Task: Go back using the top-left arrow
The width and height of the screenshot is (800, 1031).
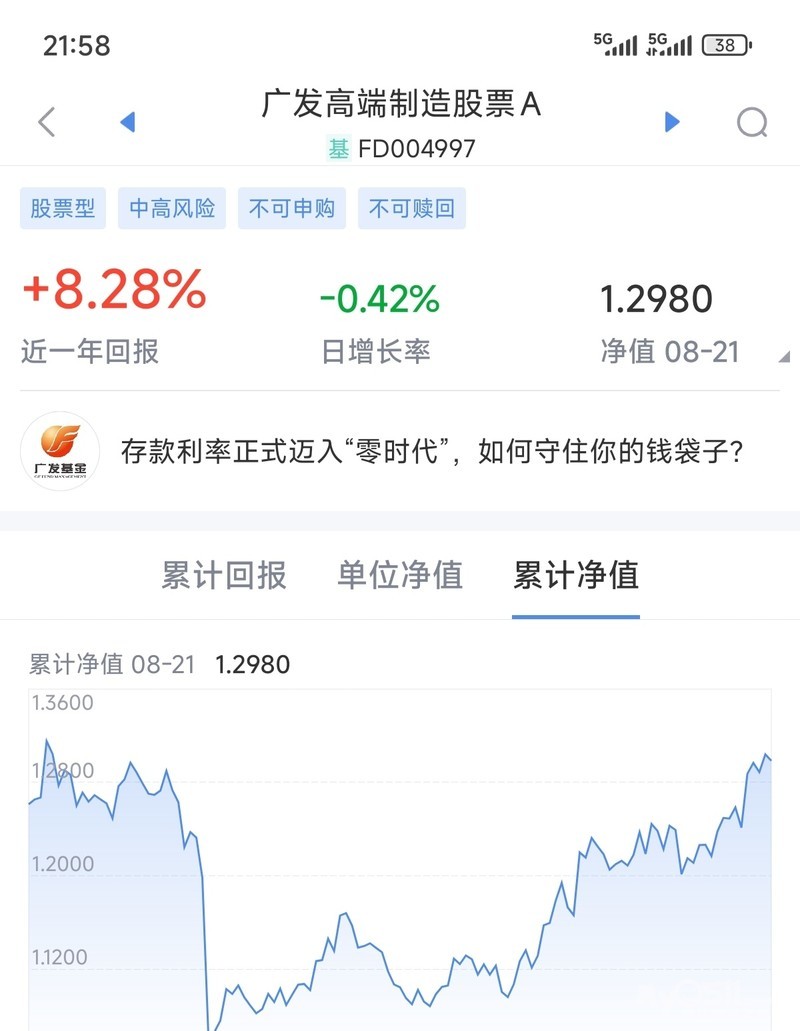Action: 46,122
